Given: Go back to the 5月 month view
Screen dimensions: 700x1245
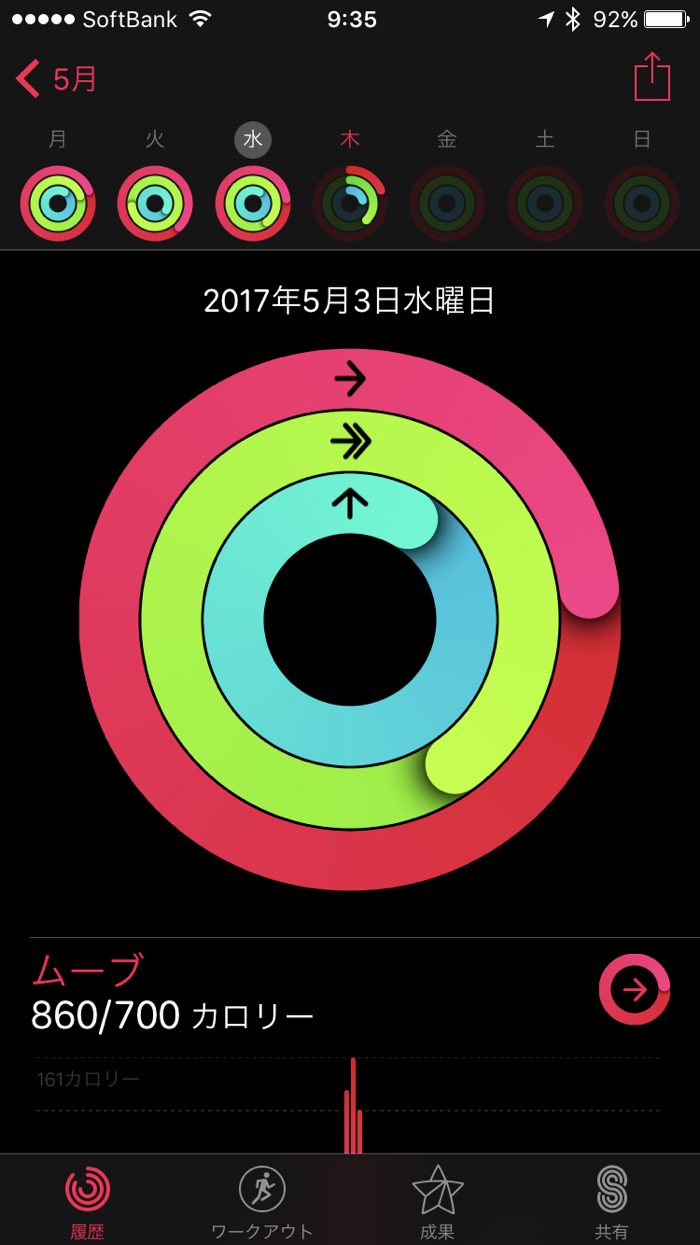Looking at the screenshot, I should click(x=57, y=78).
